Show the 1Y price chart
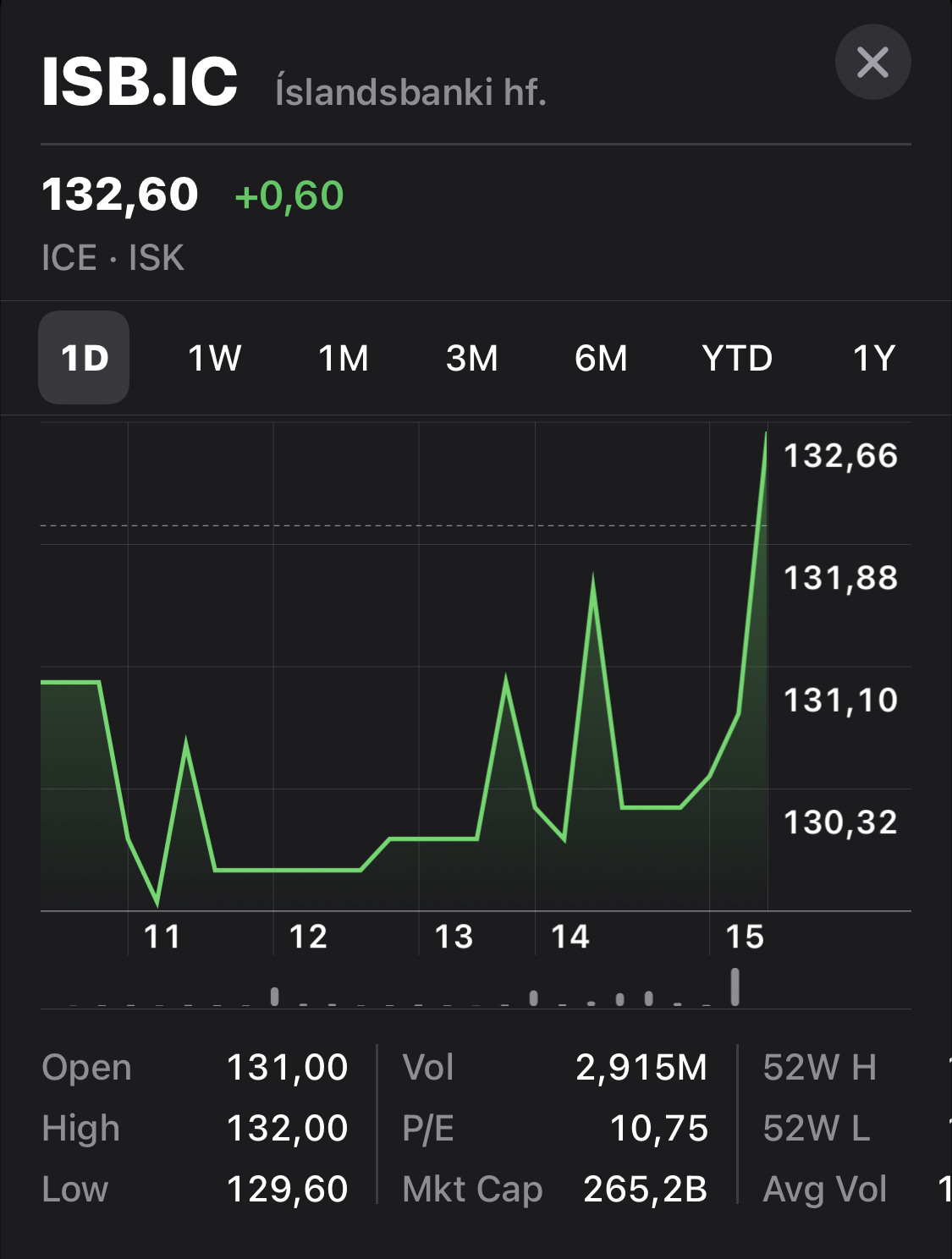Screen dimensions: 952x1259 (873, 358)
